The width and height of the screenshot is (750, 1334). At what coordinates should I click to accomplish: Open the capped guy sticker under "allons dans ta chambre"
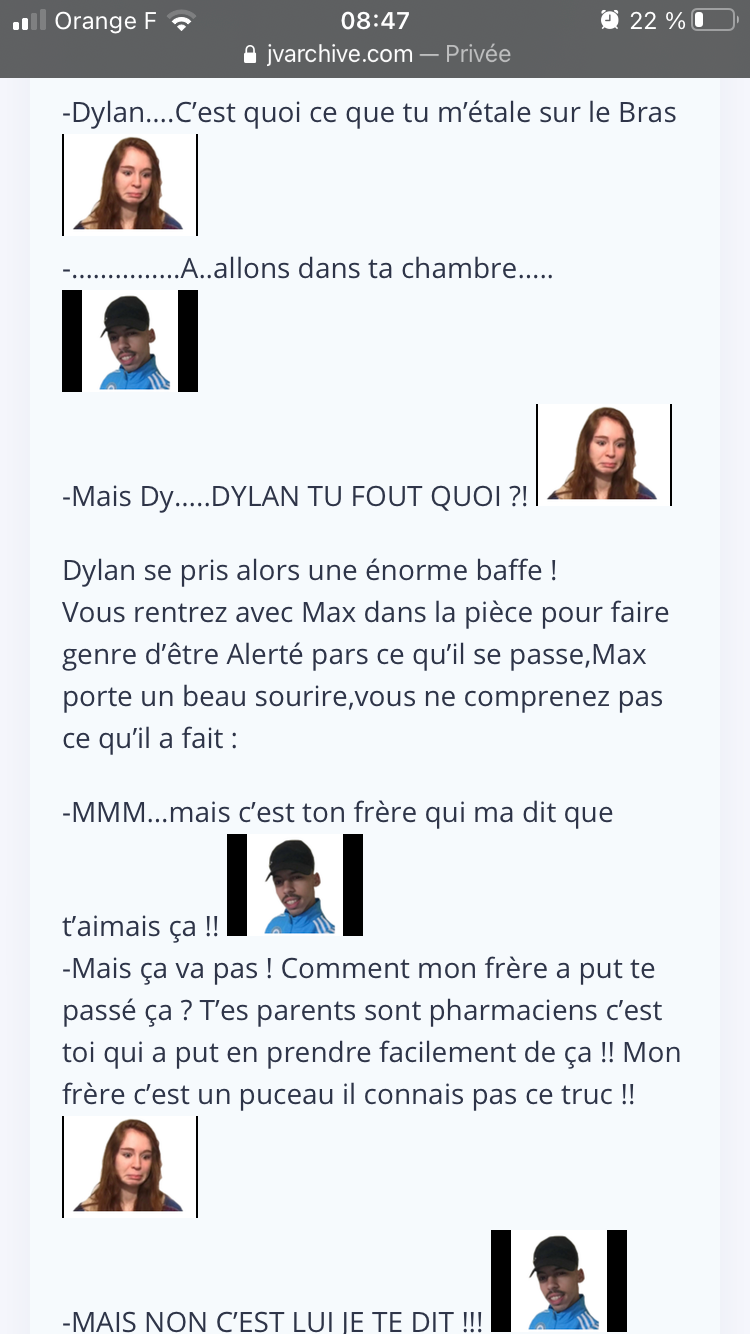[130, 341]
